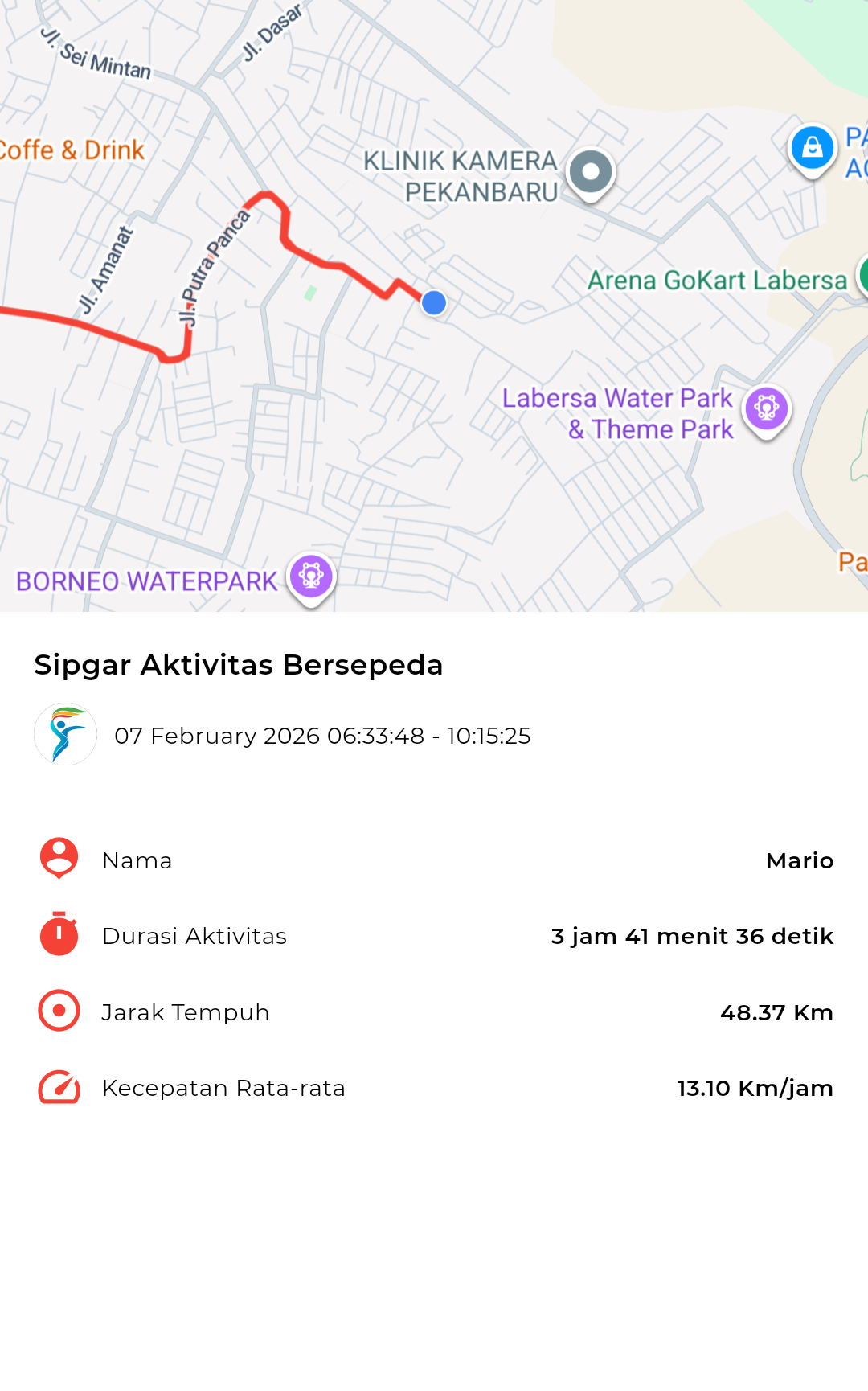The height and width of the screenshot is (1391, 868).
Task: Tap the blue route end point dot
Action: tap(434, 303)
